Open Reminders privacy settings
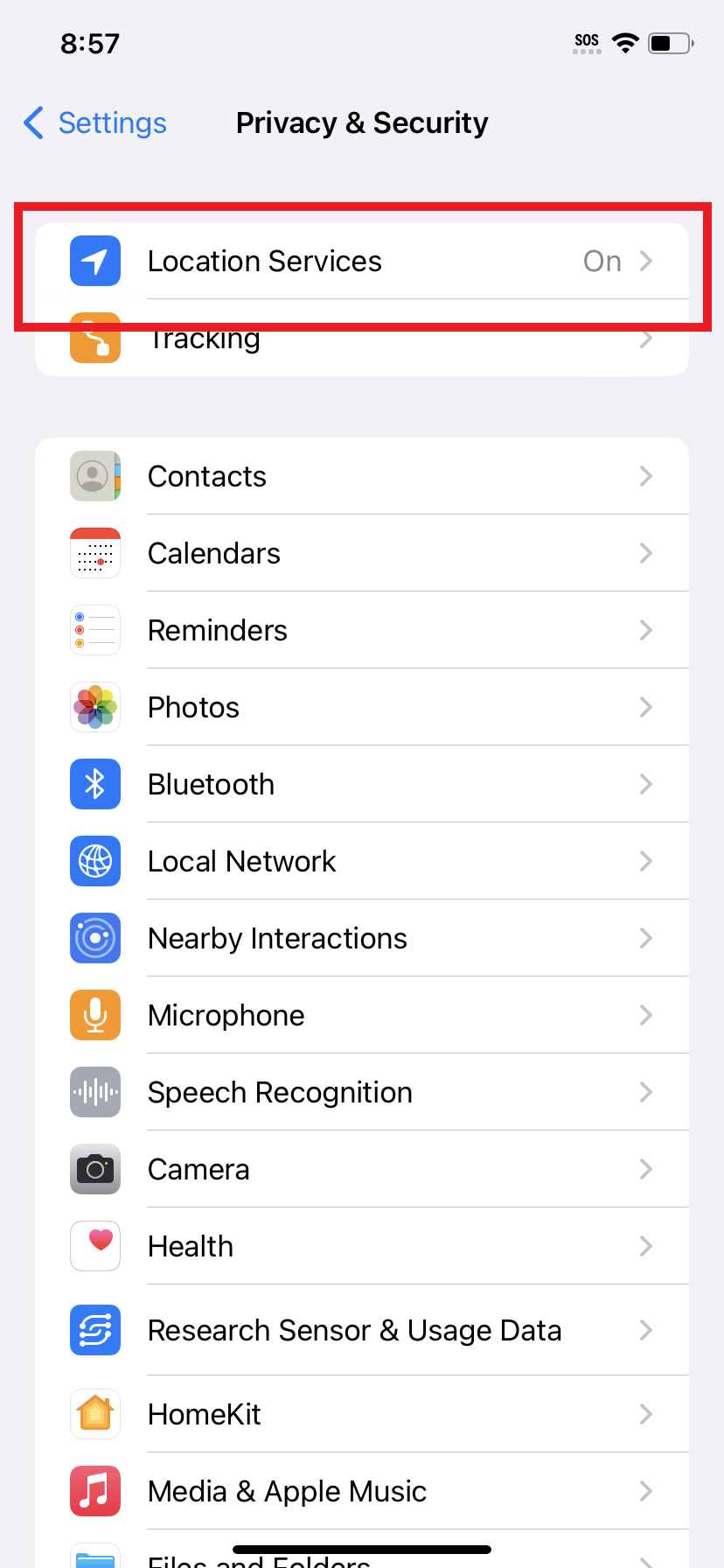The image size is (724, 1568). 362,630
